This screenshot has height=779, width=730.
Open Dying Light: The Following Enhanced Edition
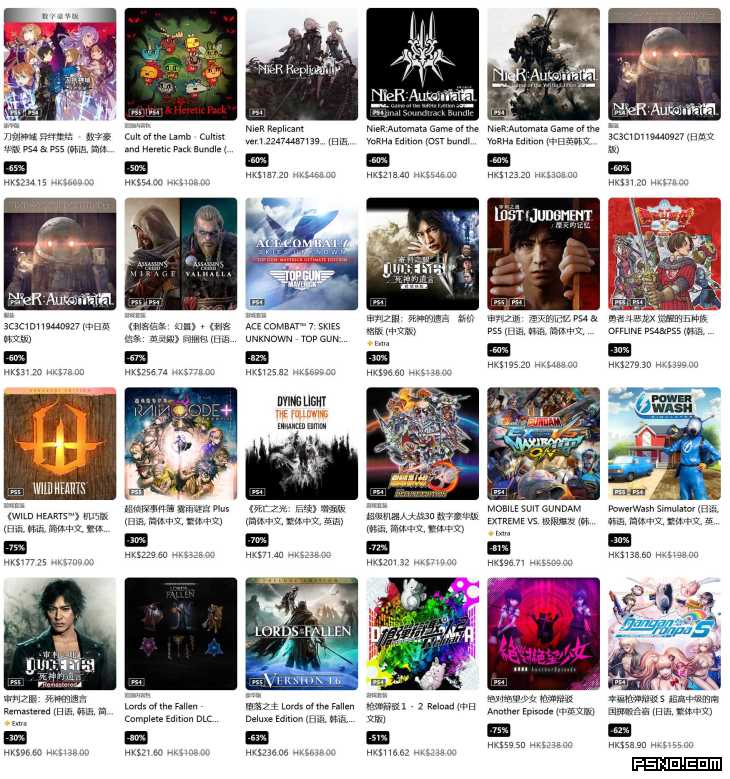pos(301,444)
